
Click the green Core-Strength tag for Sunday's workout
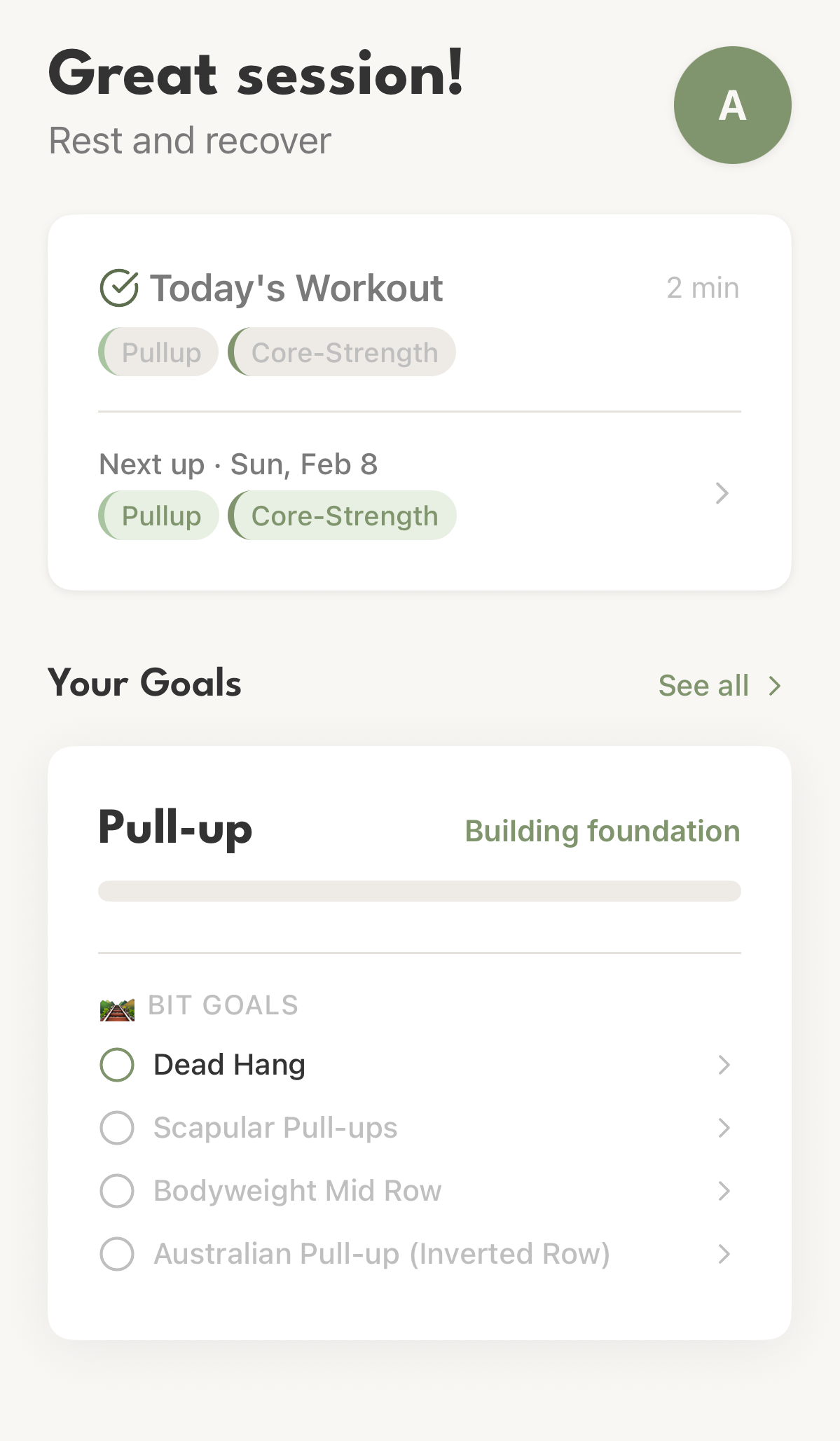[343, 515]
